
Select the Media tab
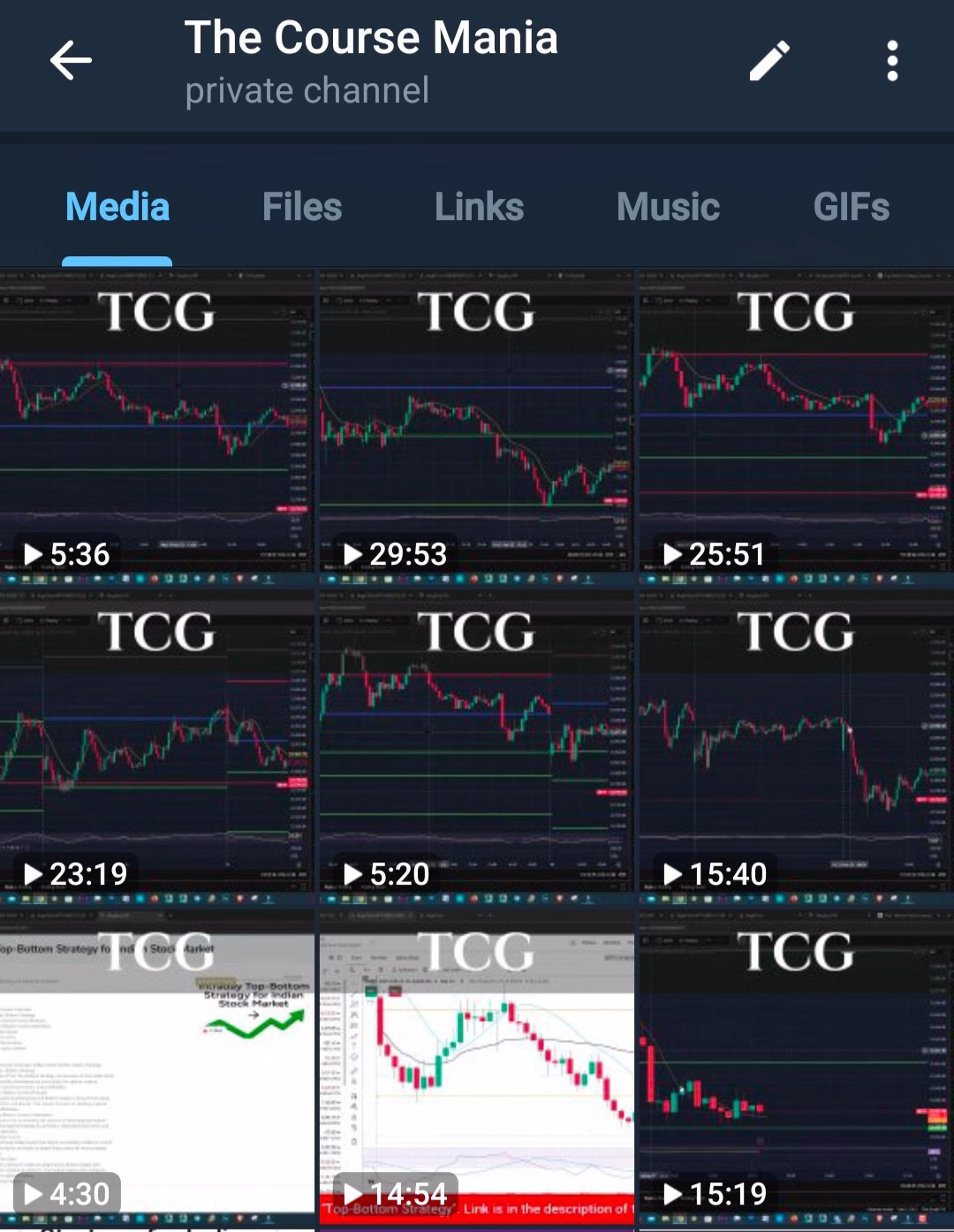click(x=117, y=208)
